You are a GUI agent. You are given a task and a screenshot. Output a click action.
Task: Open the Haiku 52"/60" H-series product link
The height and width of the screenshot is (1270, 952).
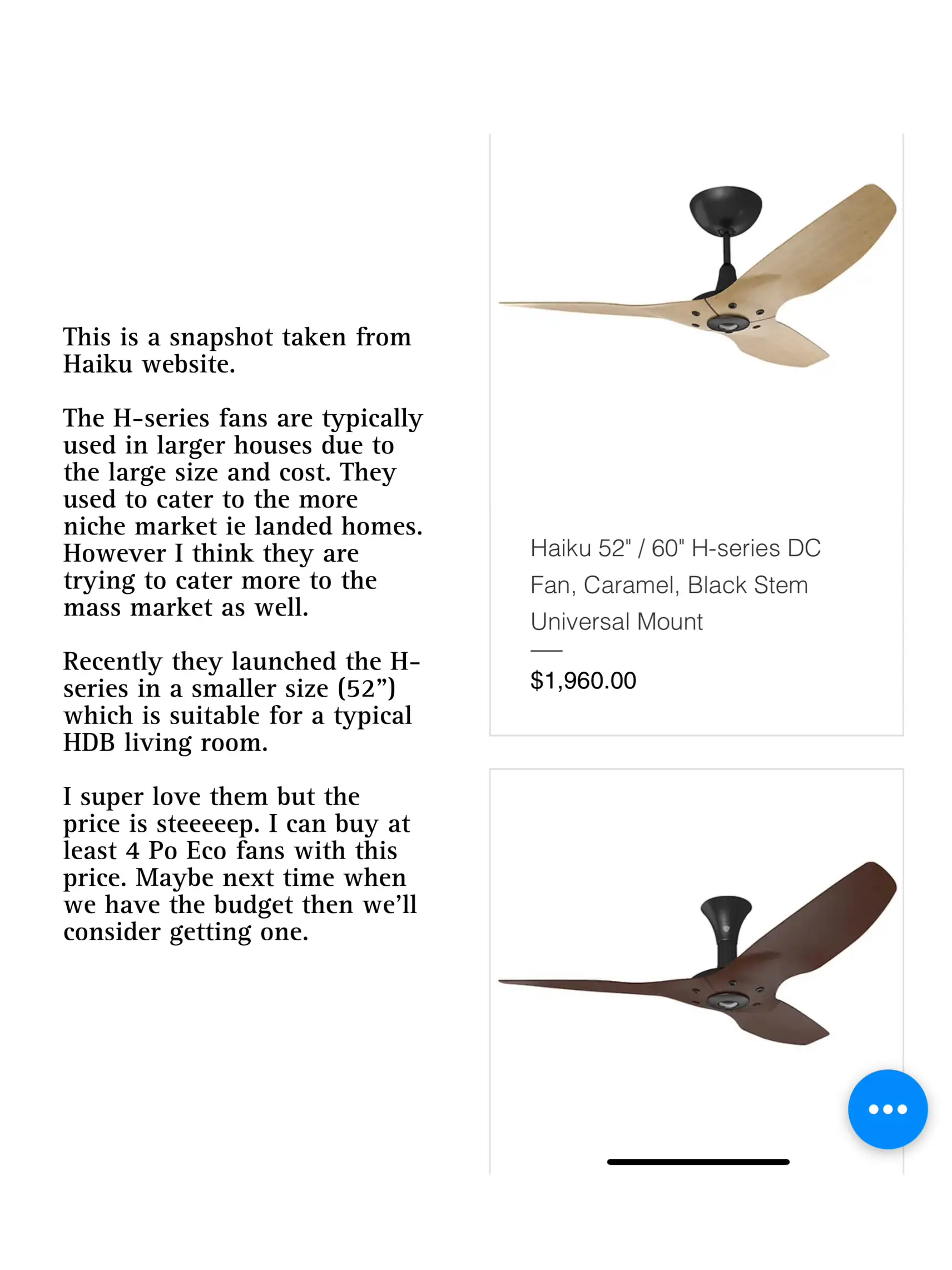(676, 584)
